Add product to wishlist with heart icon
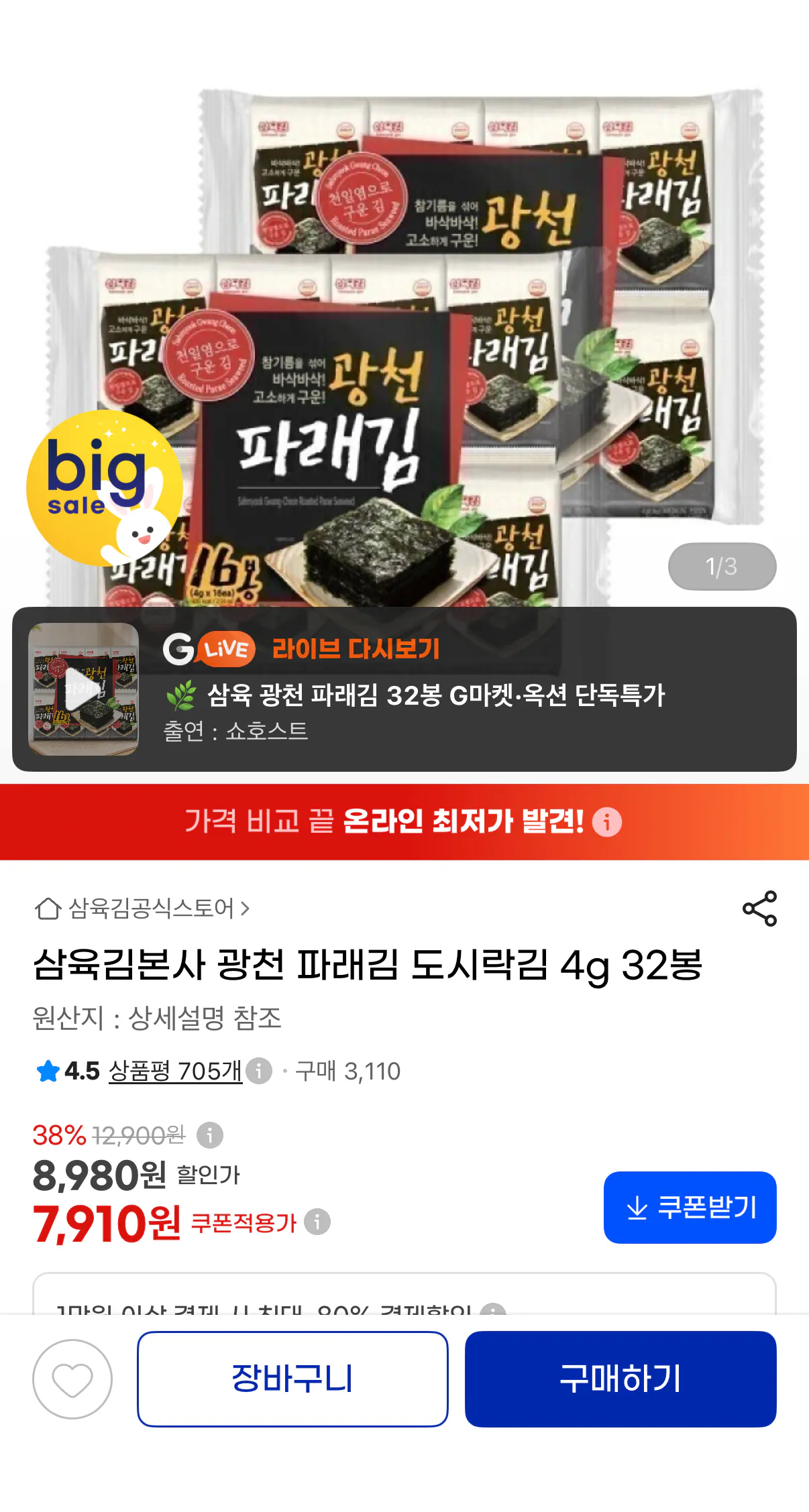This screenshot has height=1512, width=809. [x=72, y=1379]
